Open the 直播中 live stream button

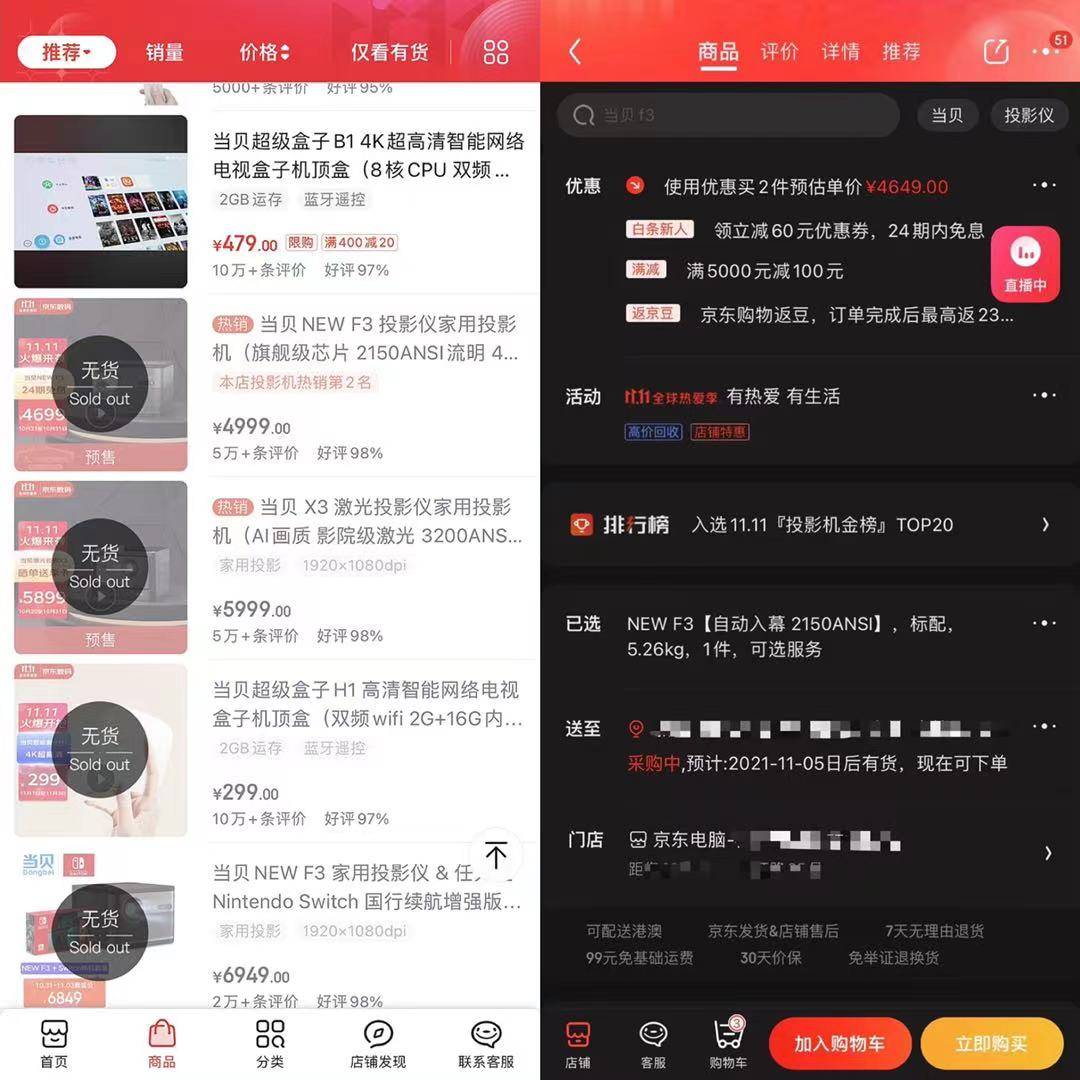tap(1025, 264)
